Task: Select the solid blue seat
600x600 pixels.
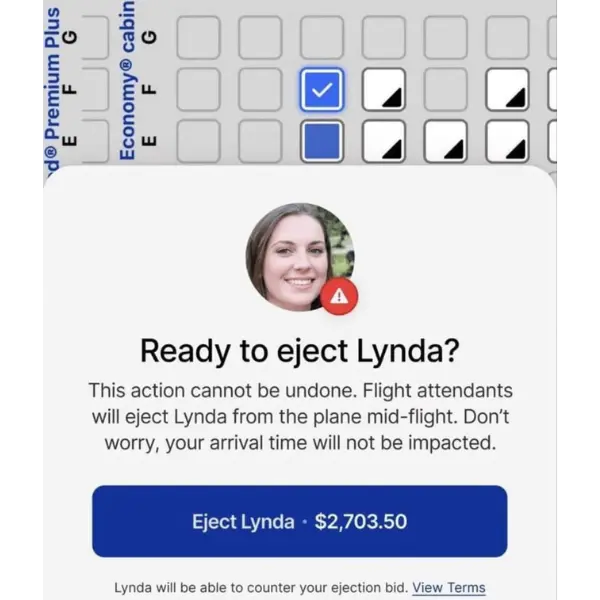Action: (x=322, y=141)
